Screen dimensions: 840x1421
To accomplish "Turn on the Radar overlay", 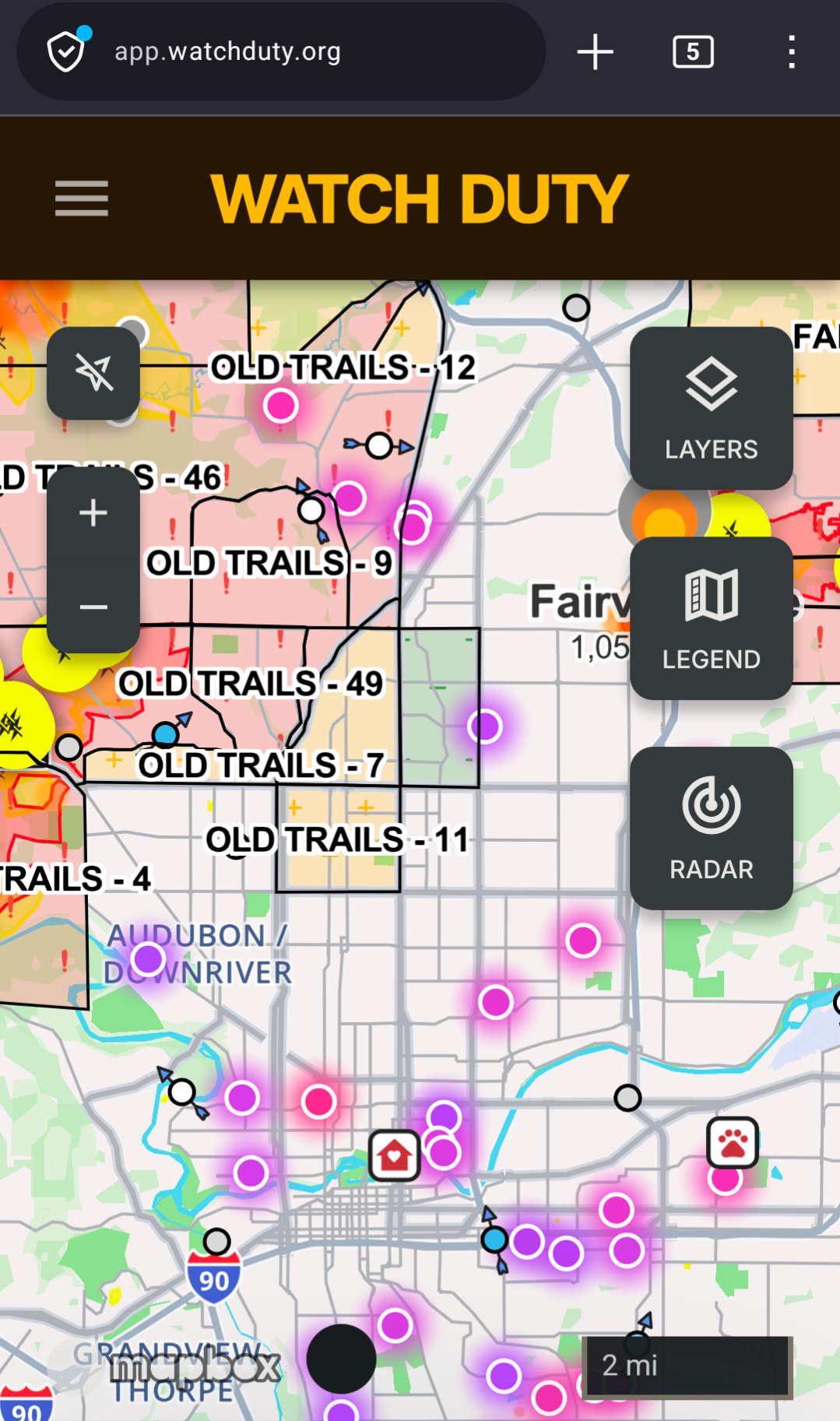I will coord(711,828).
